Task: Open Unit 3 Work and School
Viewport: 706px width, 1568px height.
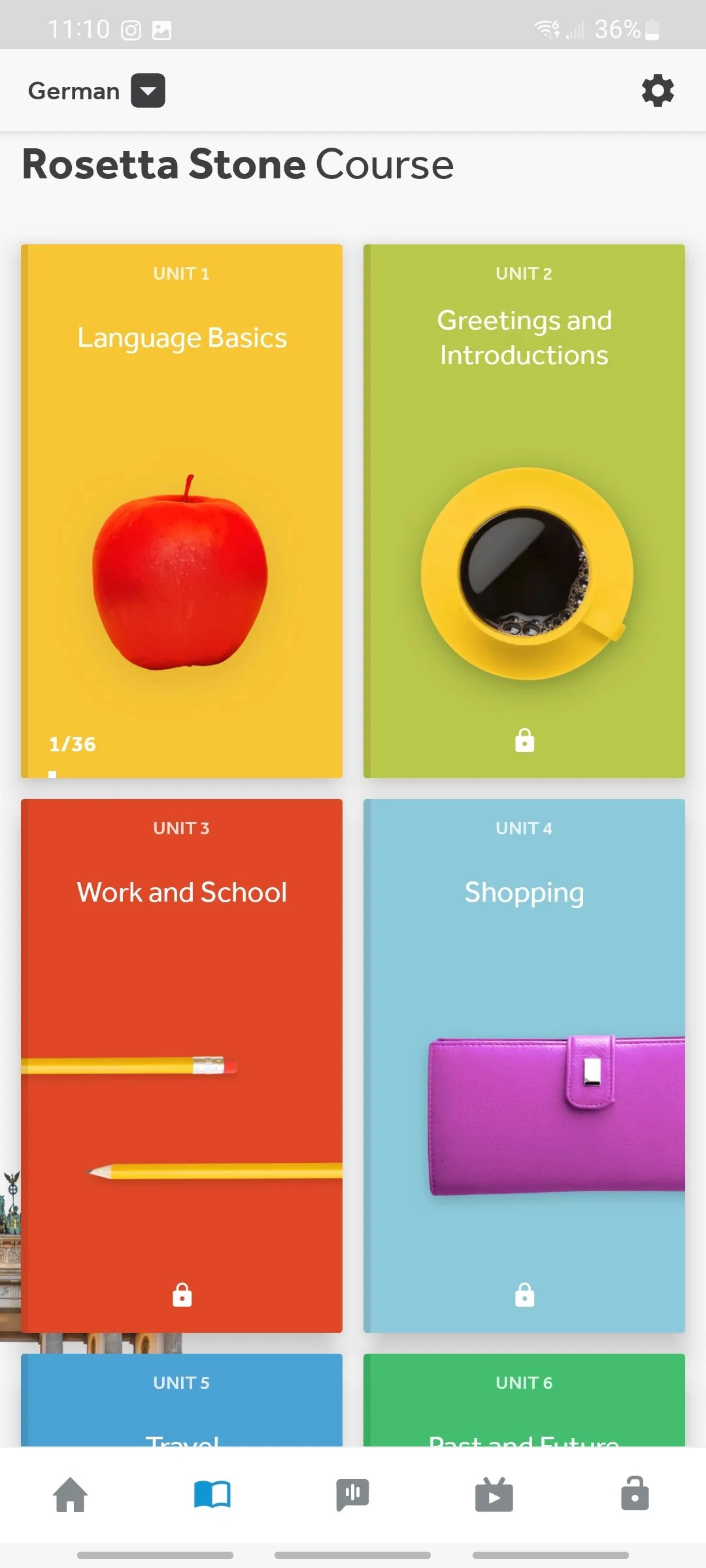Action: [182, 1066]
